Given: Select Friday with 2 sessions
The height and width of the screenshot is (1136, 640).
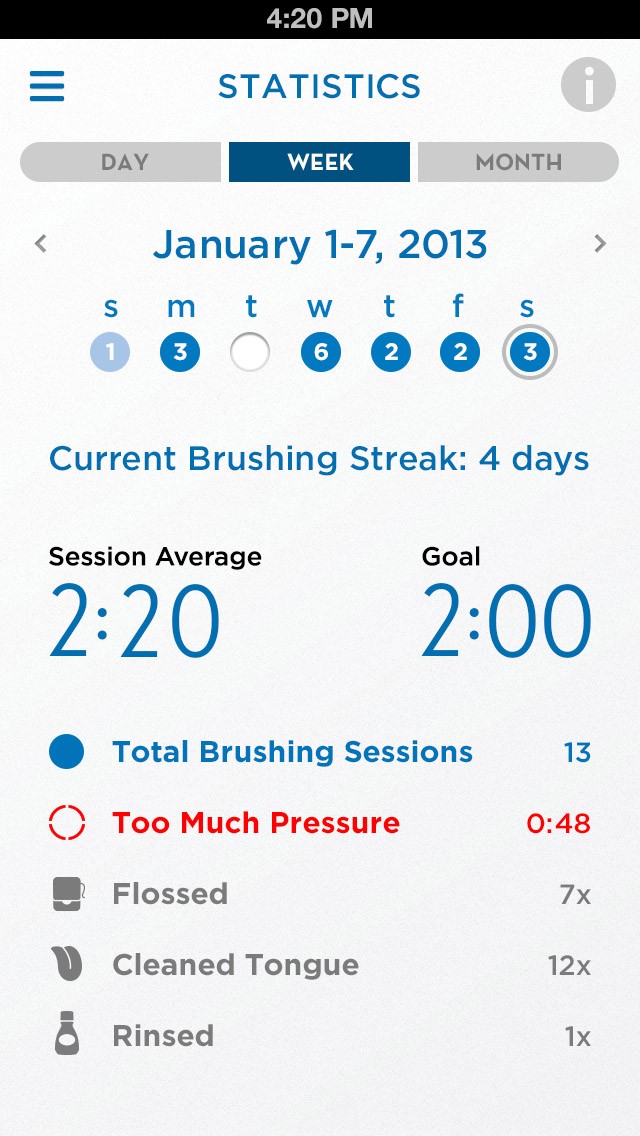Looking at the screenshot, I should [460, 353].
